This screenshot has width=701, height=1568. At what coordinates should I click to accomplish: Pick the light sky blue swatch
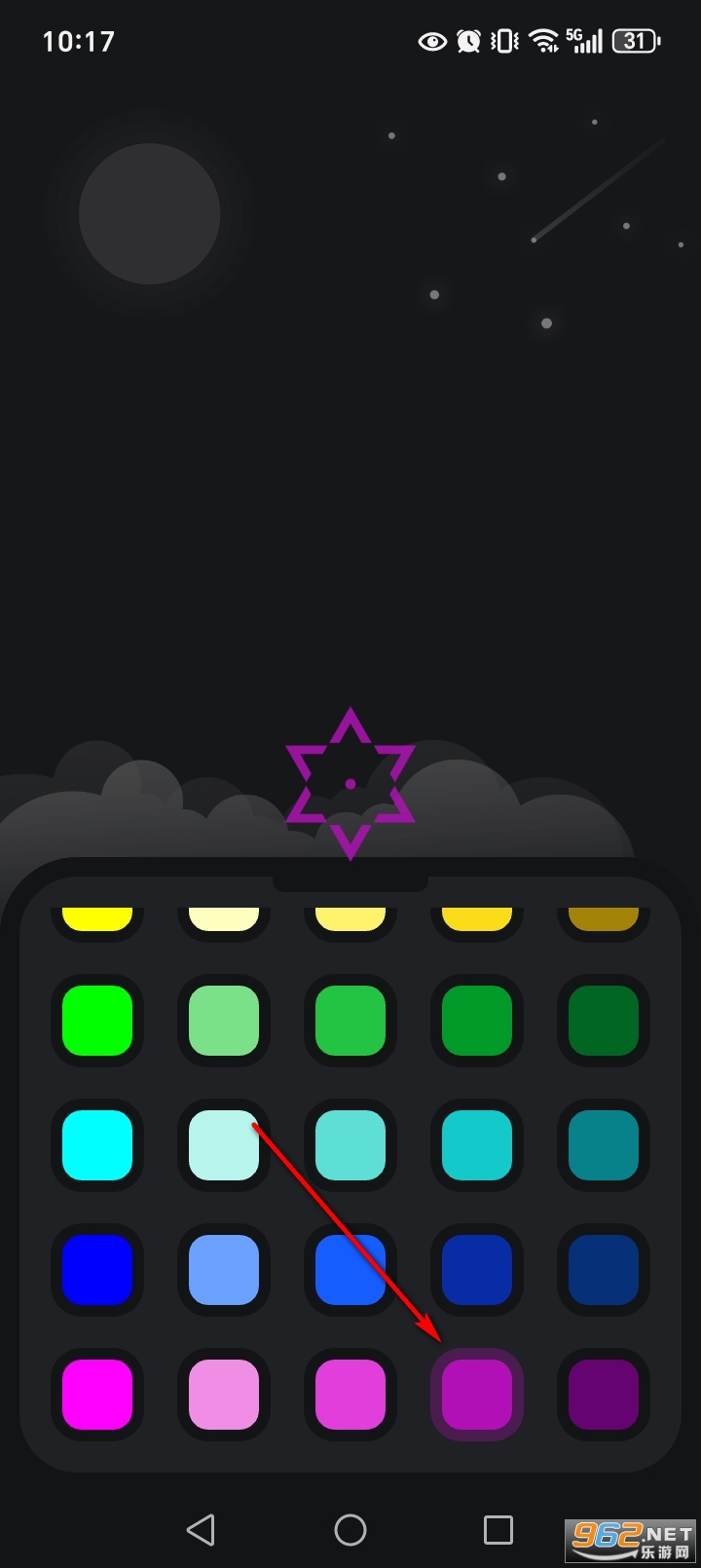click(224, 1269)
